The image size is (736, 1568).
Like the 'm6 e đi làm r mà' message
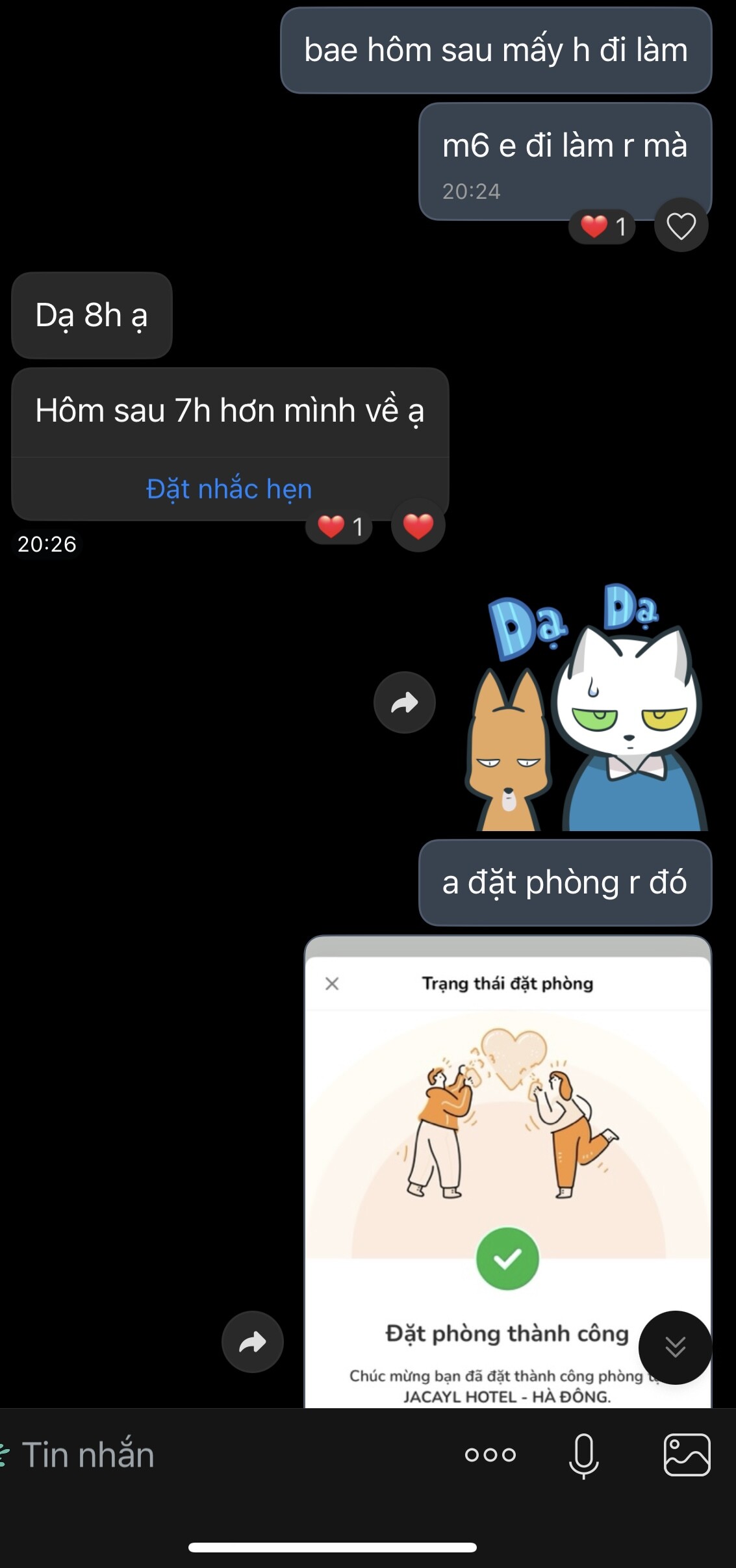[681, 226]
